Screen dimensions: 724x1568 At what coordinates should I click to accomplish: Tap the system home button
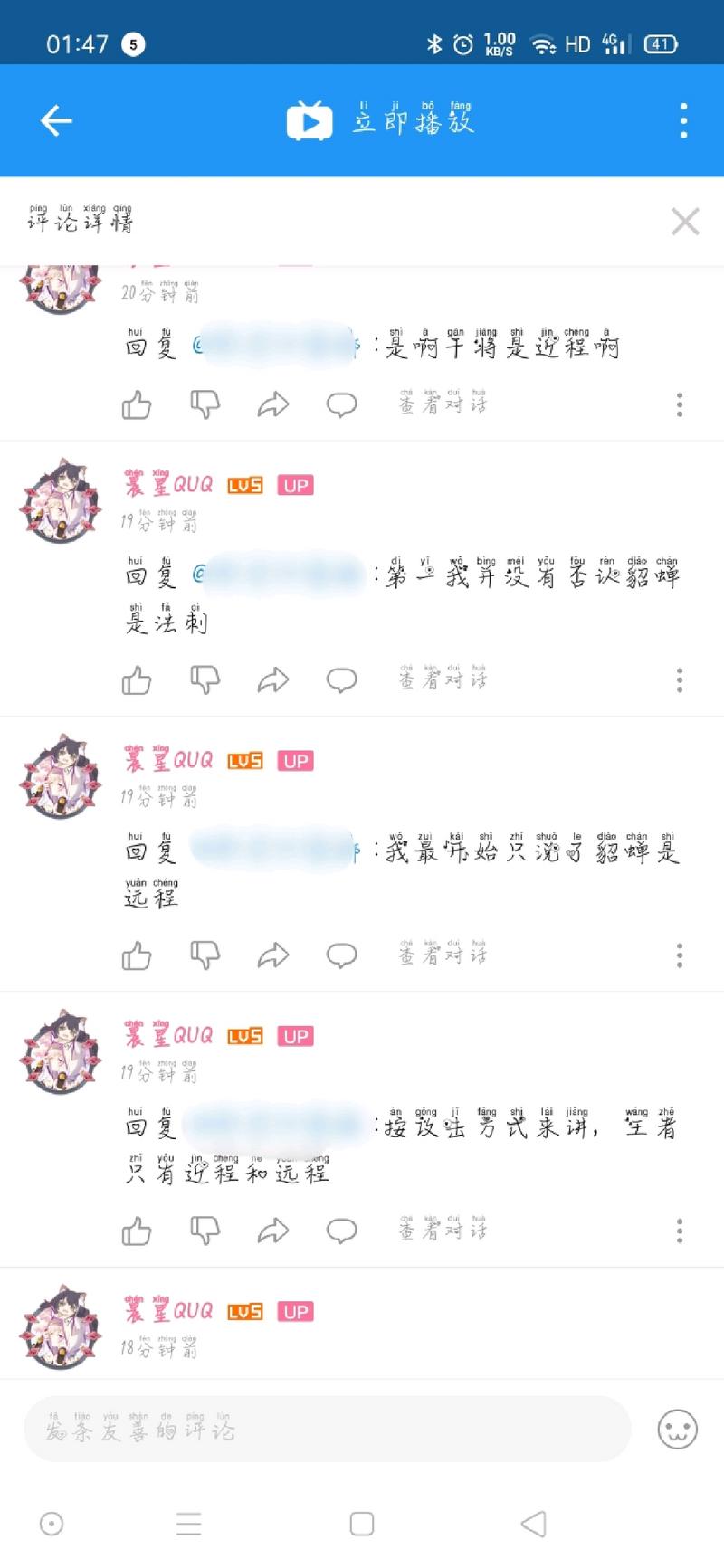pos(361,1524)
